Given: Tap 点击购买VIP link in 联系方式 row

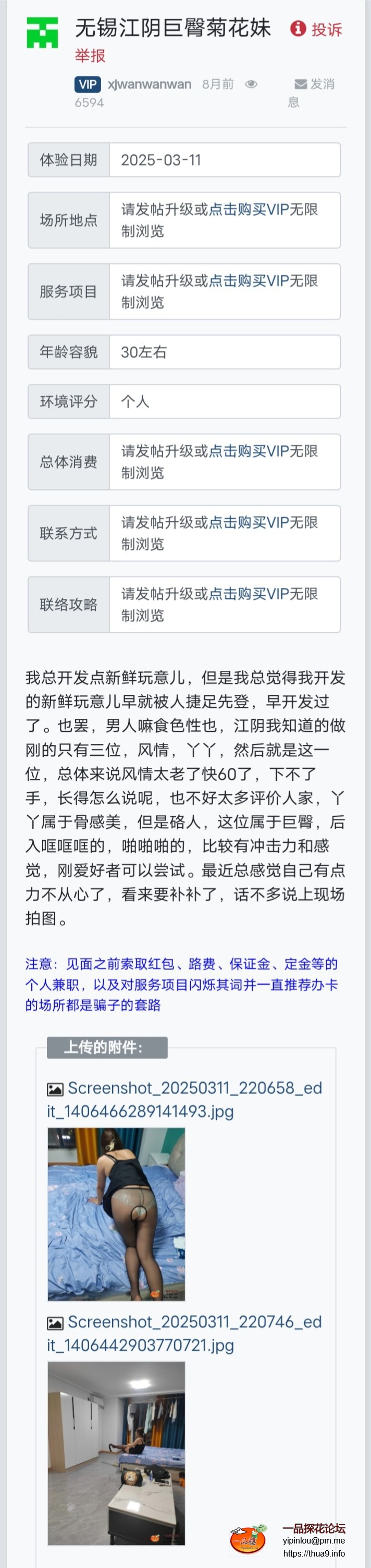Looking at the screenshot, I should tap(249, 522).
